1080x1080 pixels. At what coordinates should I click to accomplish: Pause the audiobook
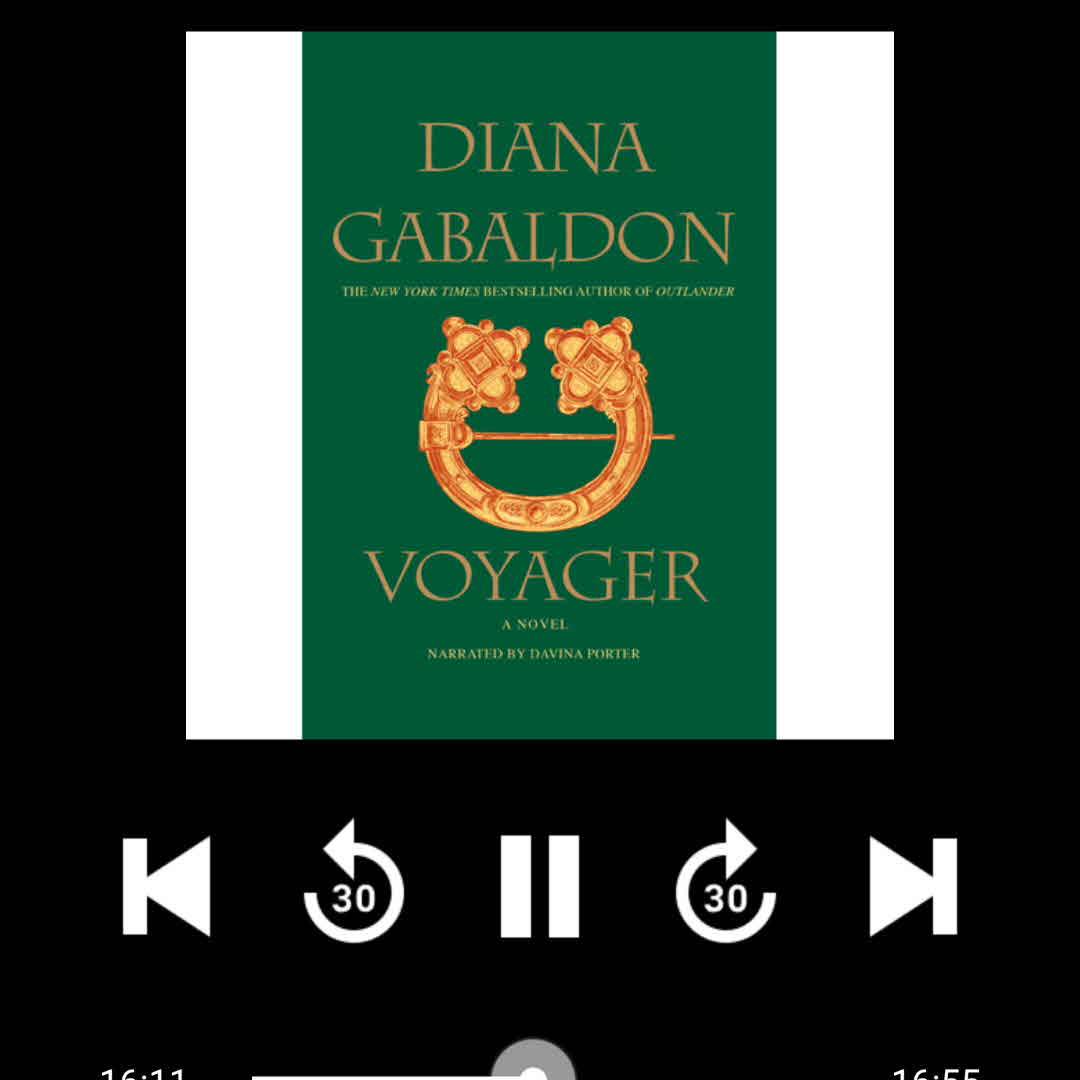pos(540,886)
